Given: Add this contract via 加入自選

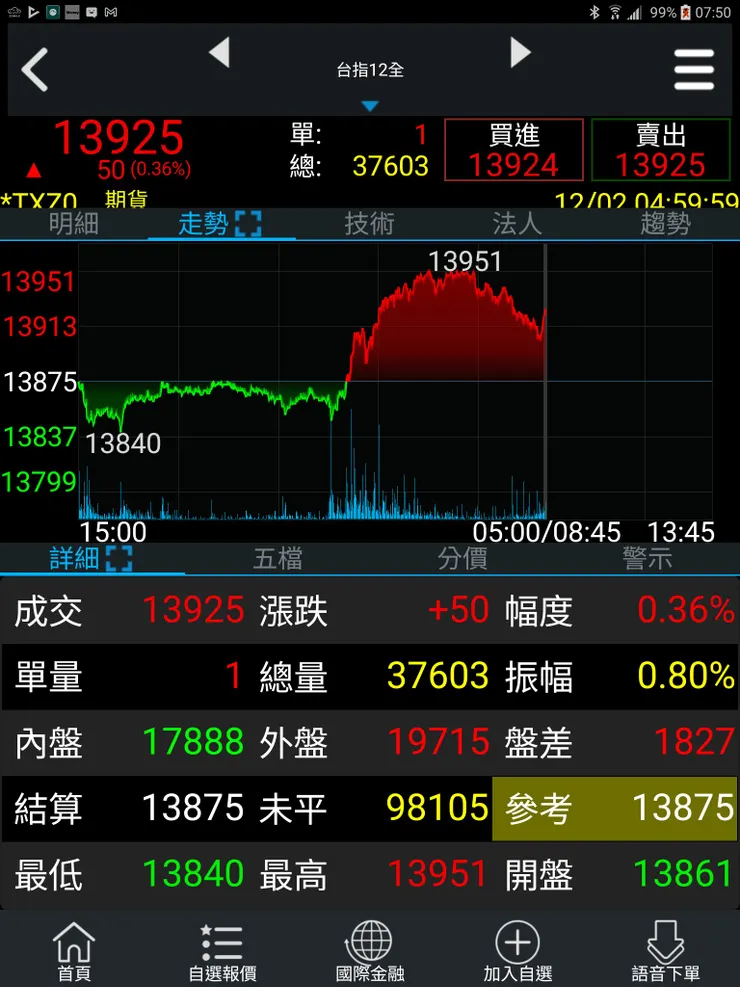Looking at the screenshot, I should pos(517,951).
